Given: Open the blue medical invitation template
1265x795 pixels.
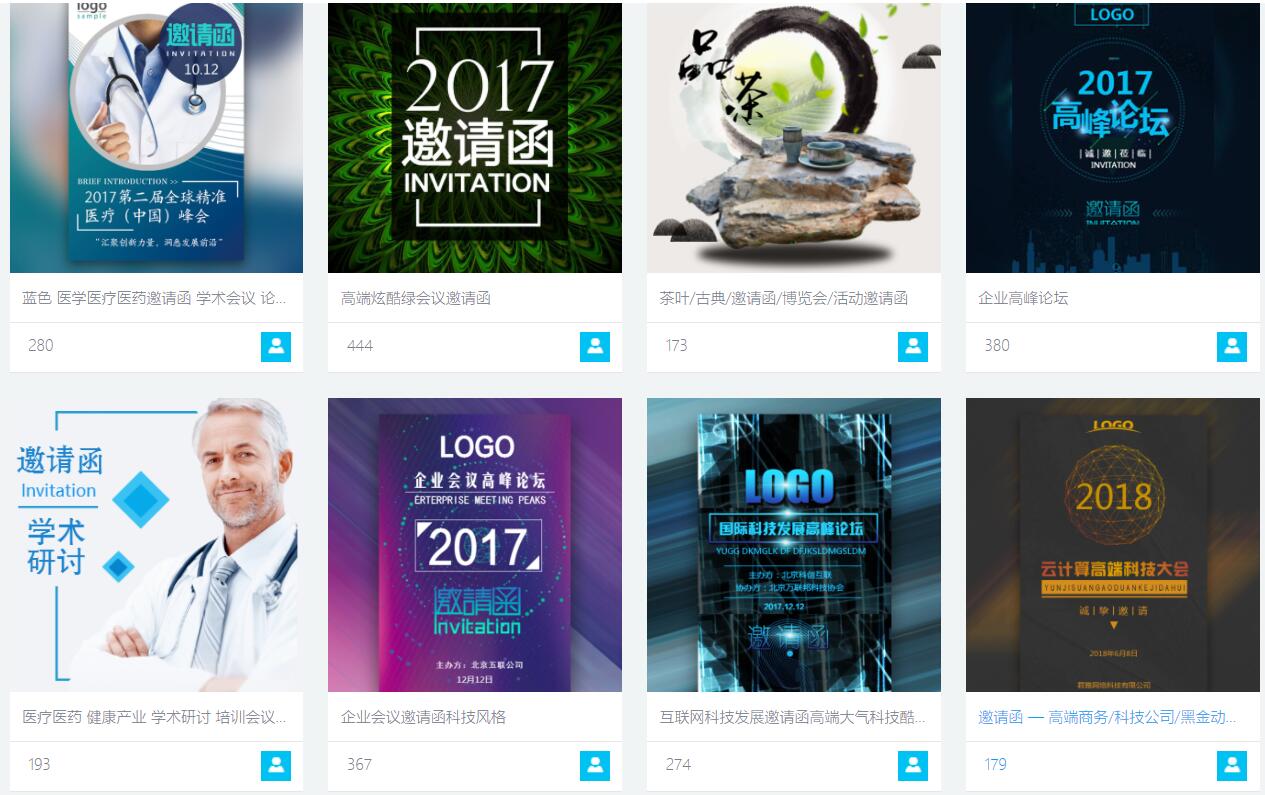Looking at the screenshot, I should pos(156,138).
